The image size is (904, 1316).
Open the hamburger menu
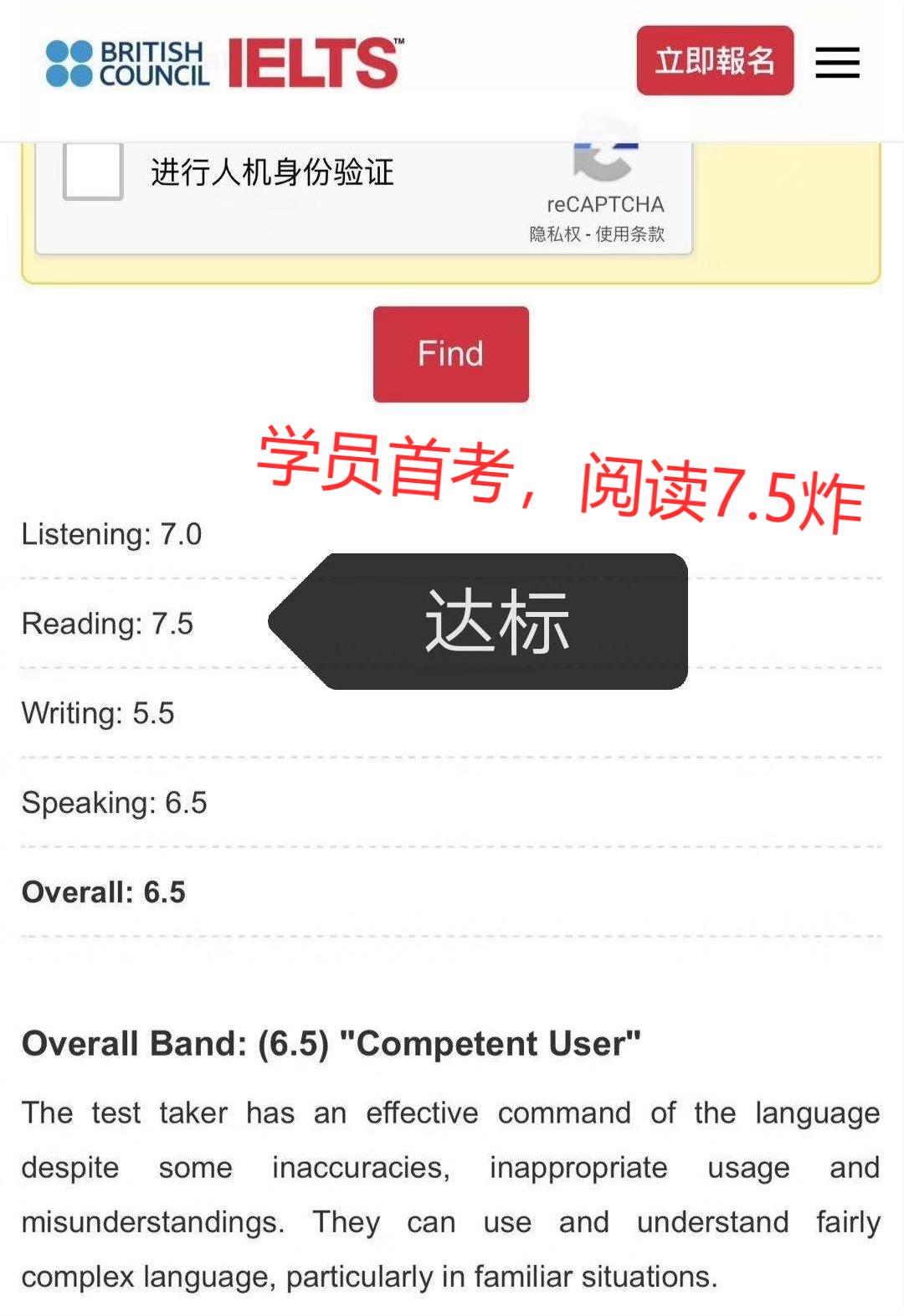pos(837,63)
